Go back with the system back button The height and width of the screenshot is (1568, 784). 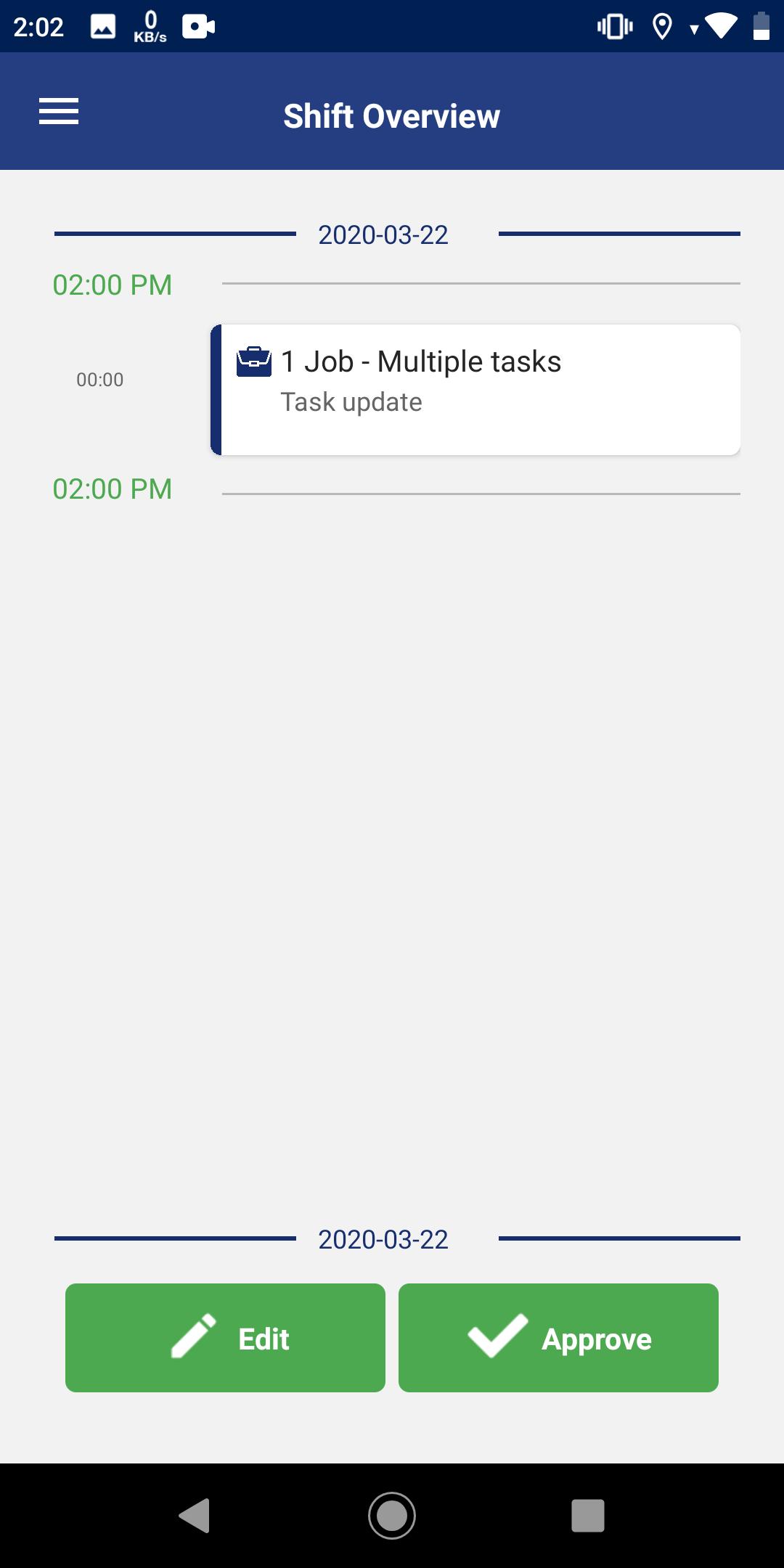(x=195, y=1515)
